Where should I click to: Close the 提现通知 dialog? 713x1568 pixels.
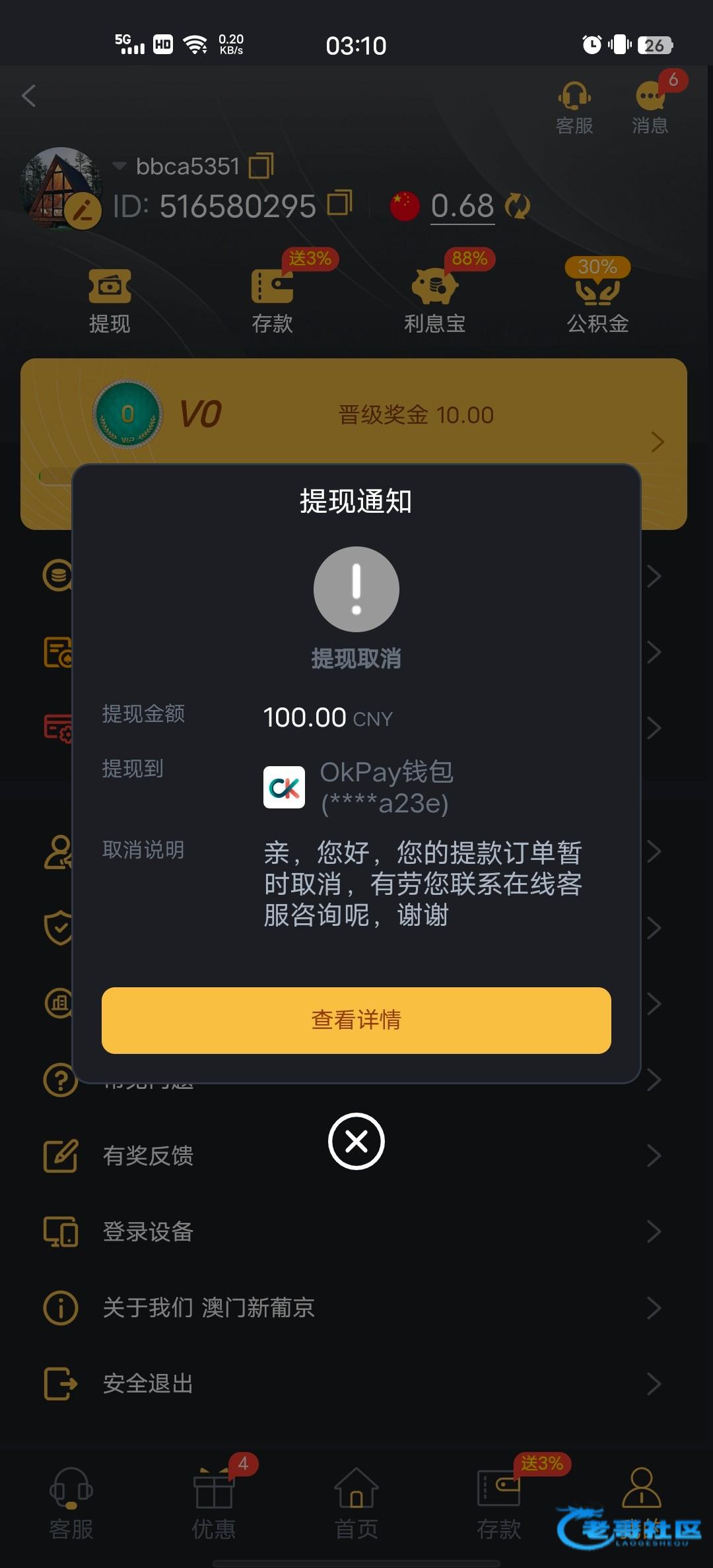(x=356, y=1141)
